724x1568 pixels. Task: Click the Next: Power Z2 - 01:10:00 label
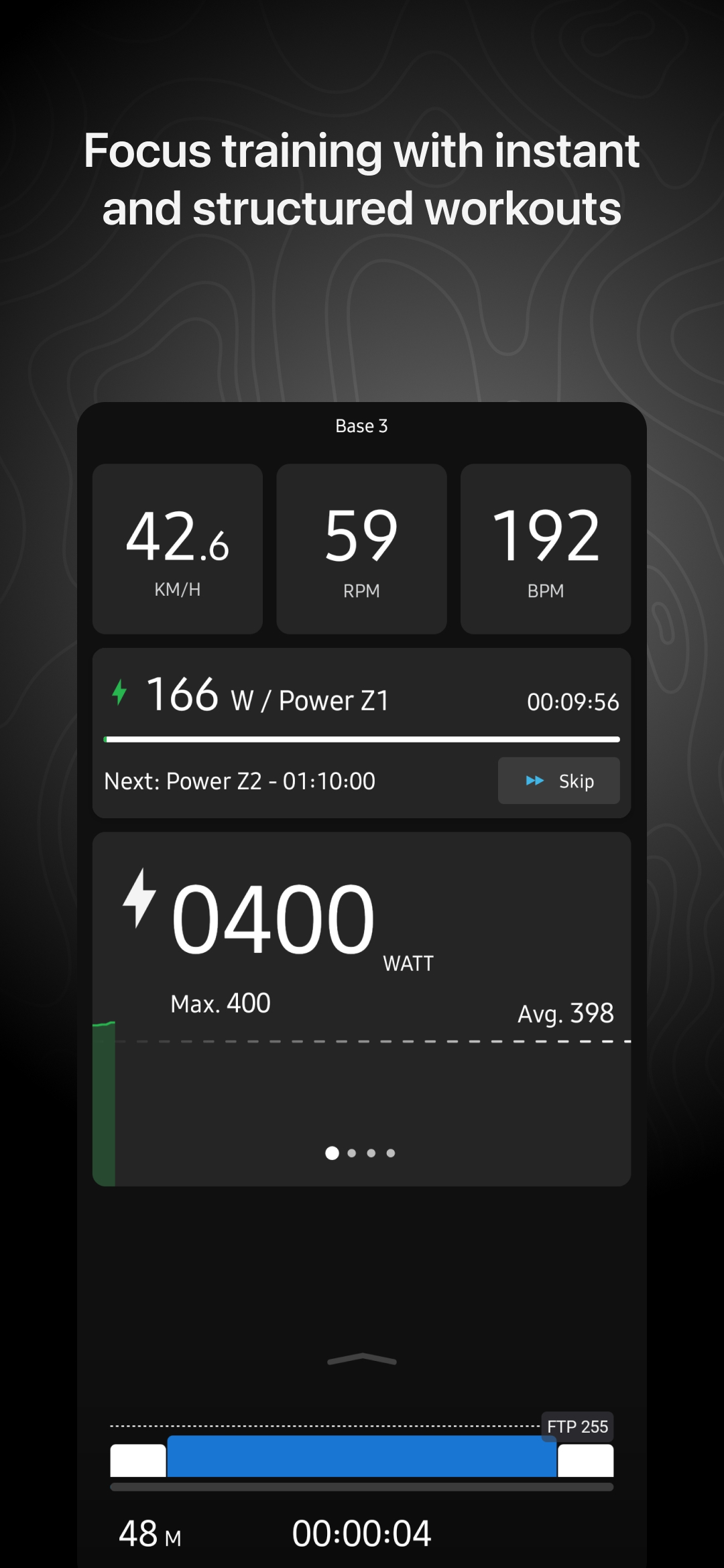pyautogui.click(x=239, y=780)
